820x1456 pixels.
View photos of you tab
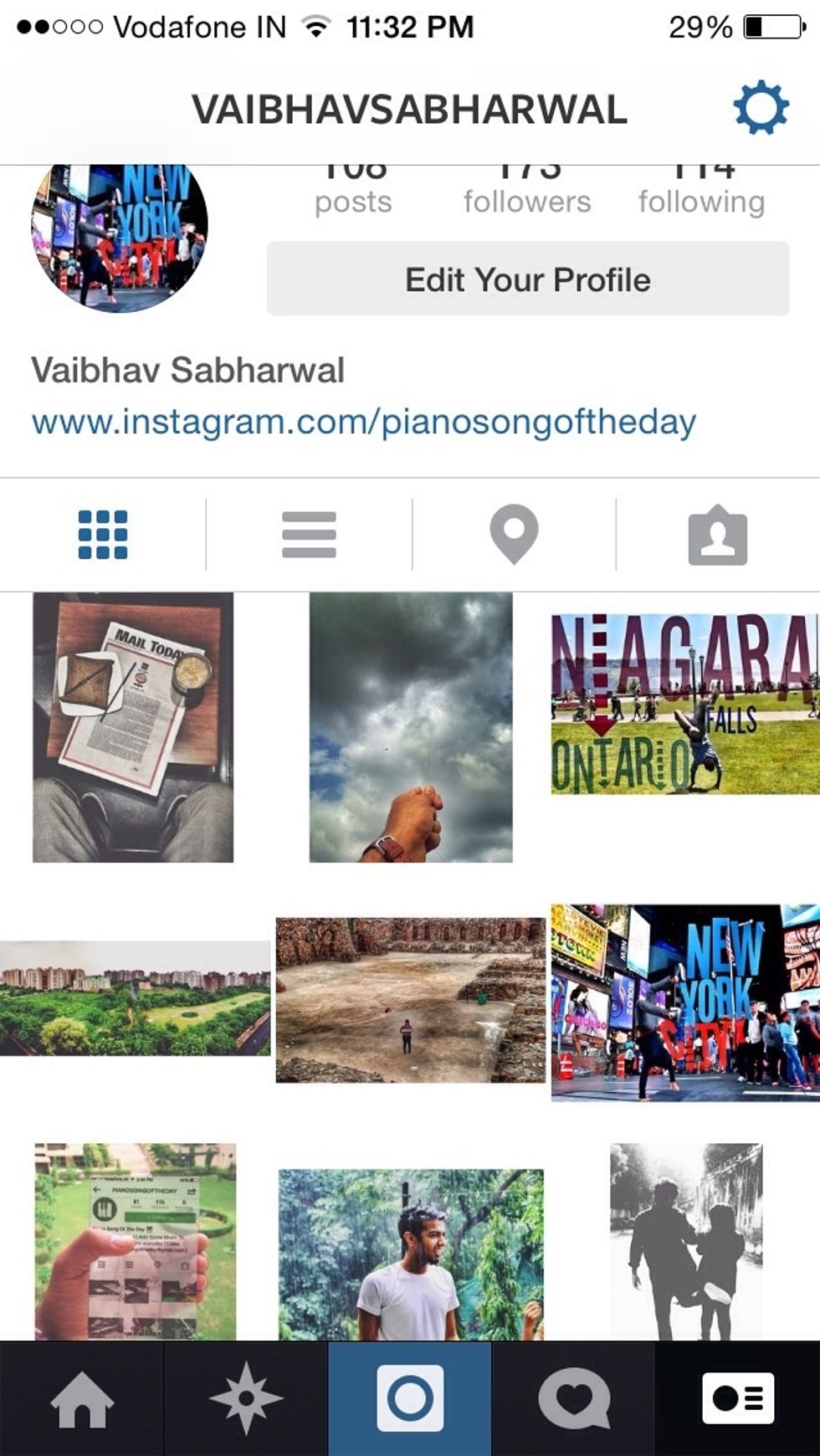(x=718, y=536)
